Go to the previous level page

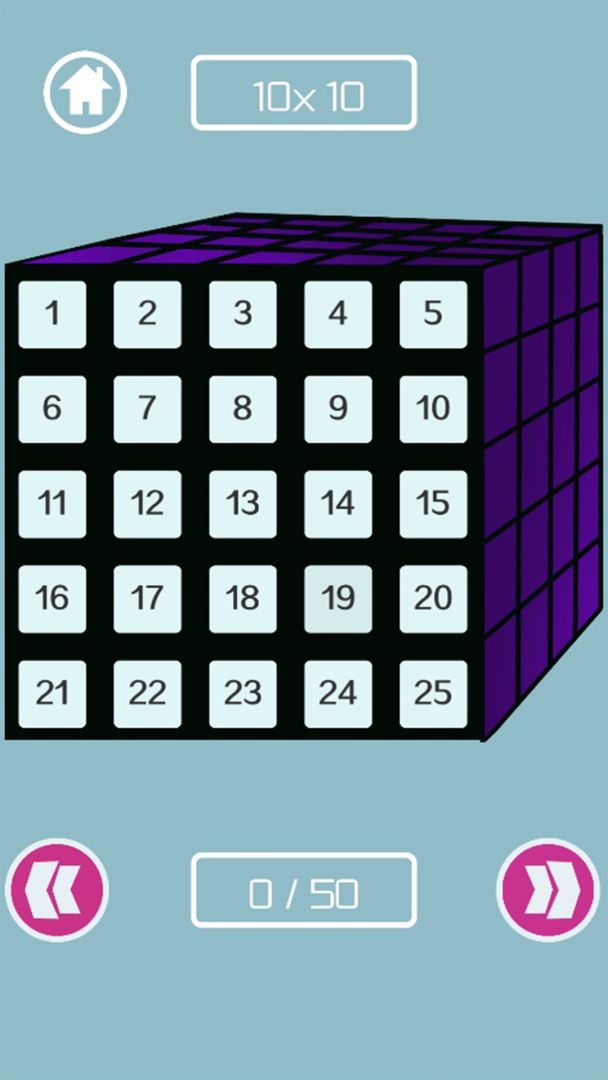pos(57,889)
